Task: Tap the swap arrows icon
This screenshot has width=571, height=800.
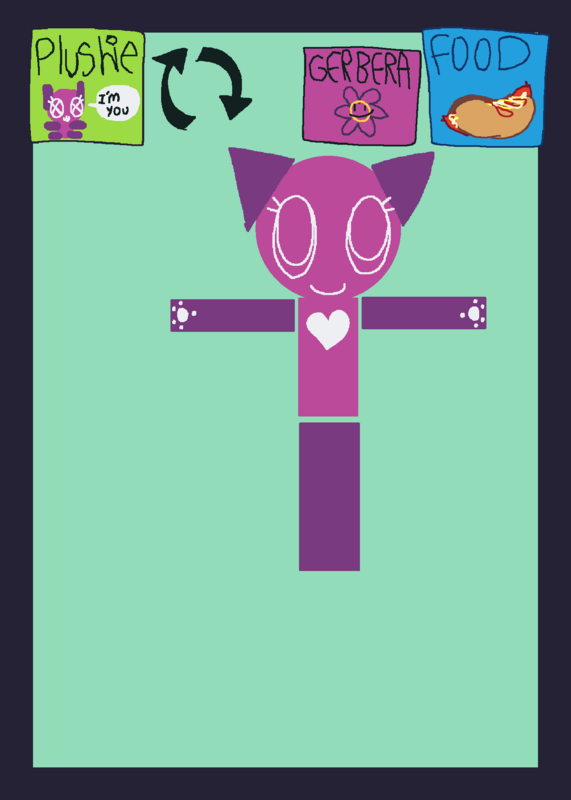Action: pyautogui.click(x=202, y=88)
